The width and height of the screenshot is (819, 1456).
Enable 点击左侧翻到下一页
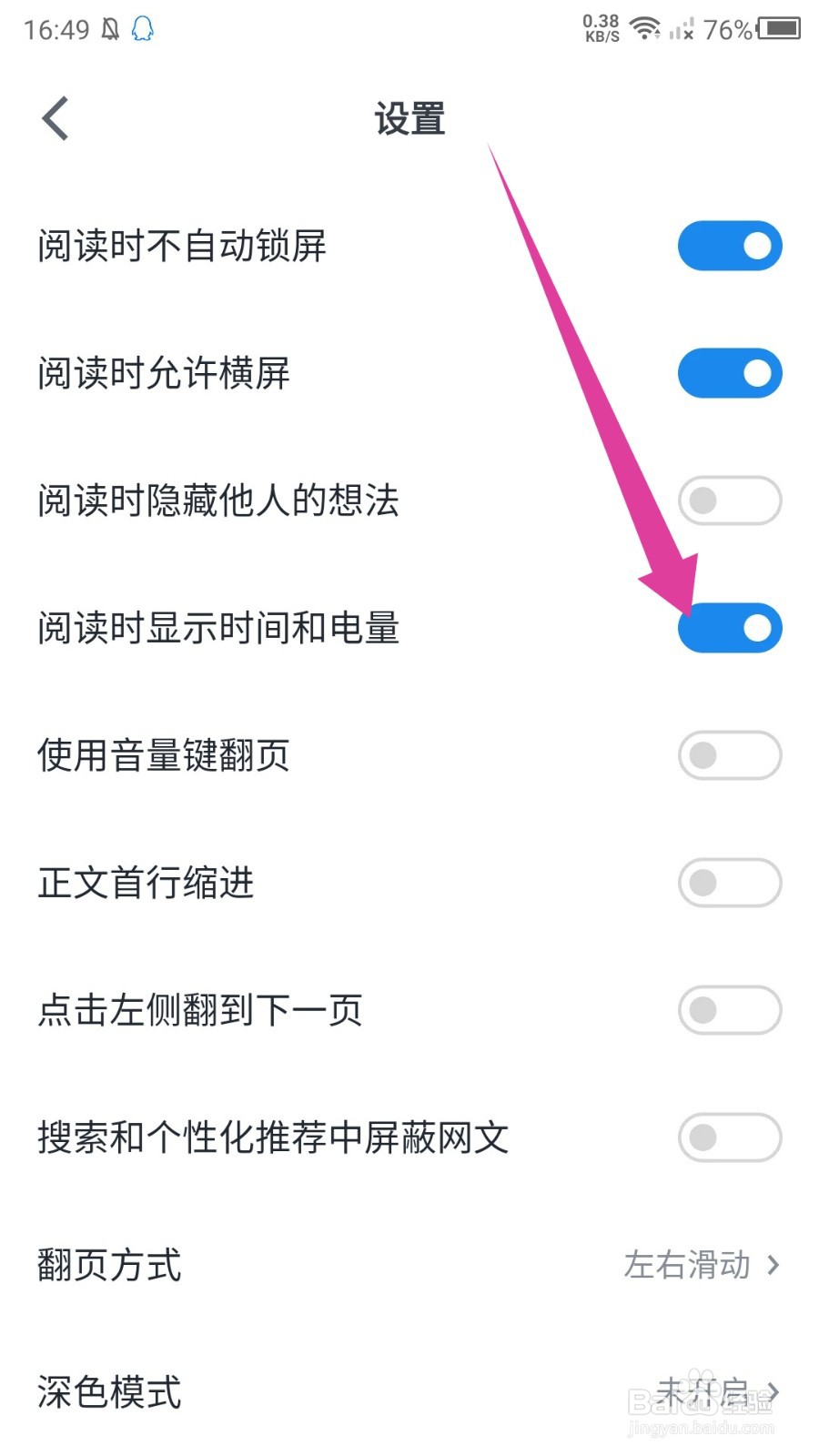(x=729, y=1011)
